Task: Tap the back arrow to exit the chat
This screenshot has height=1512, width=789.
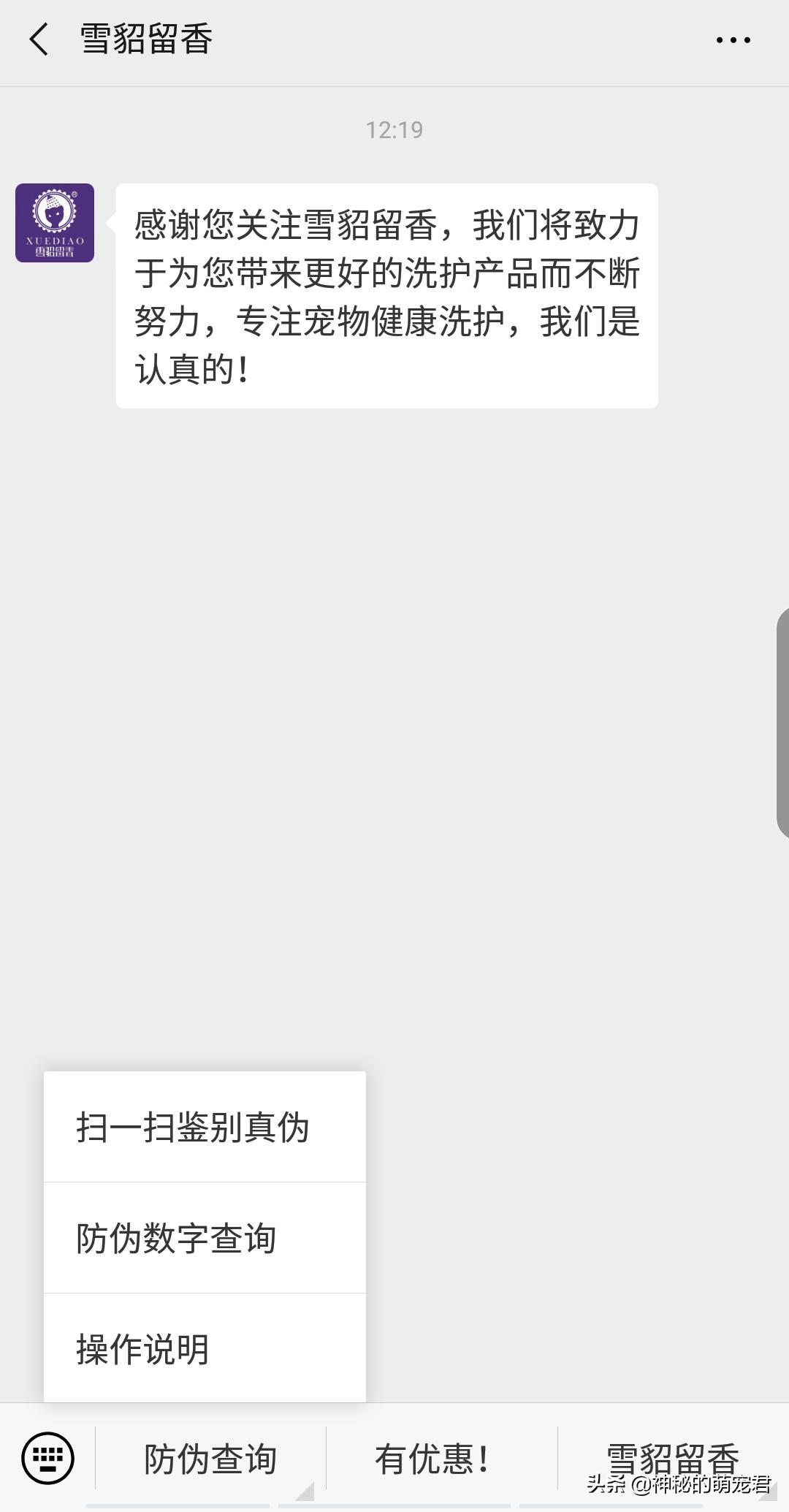Action: click(x=40, y=40)
